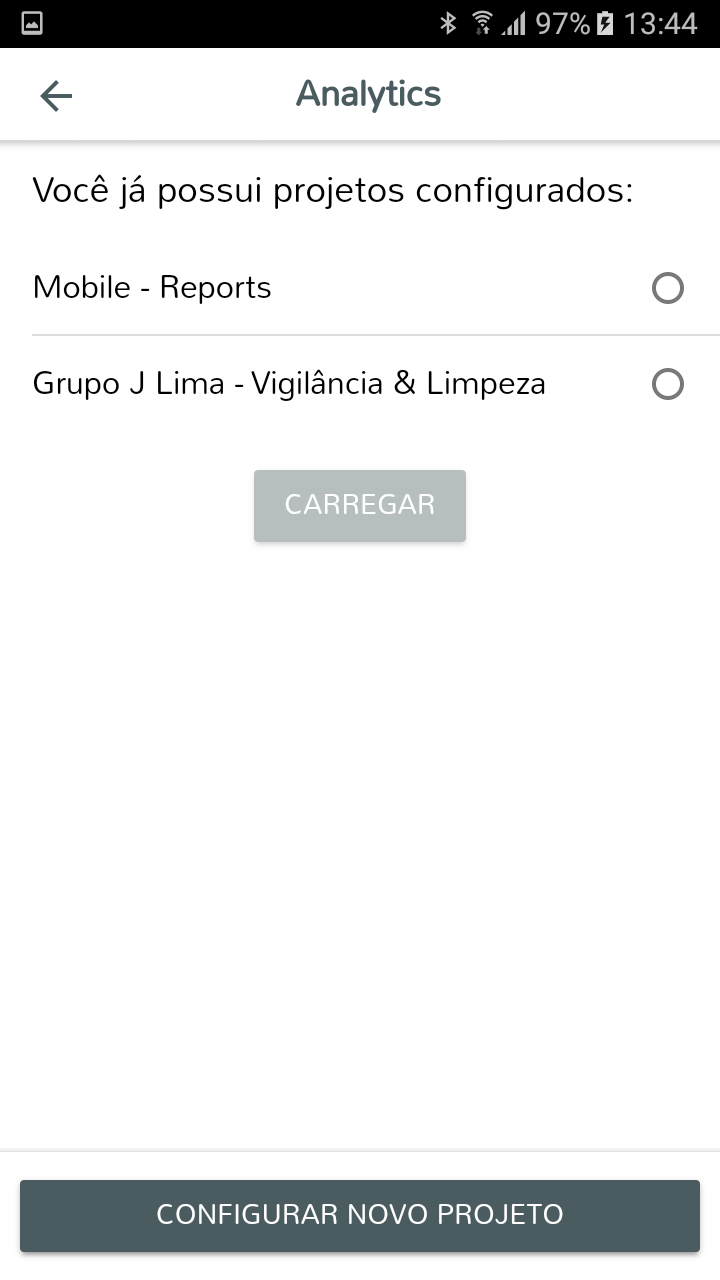Select the Mobile - Reports project
This screenshot has height=1280, width=720.
click(667, 288)
